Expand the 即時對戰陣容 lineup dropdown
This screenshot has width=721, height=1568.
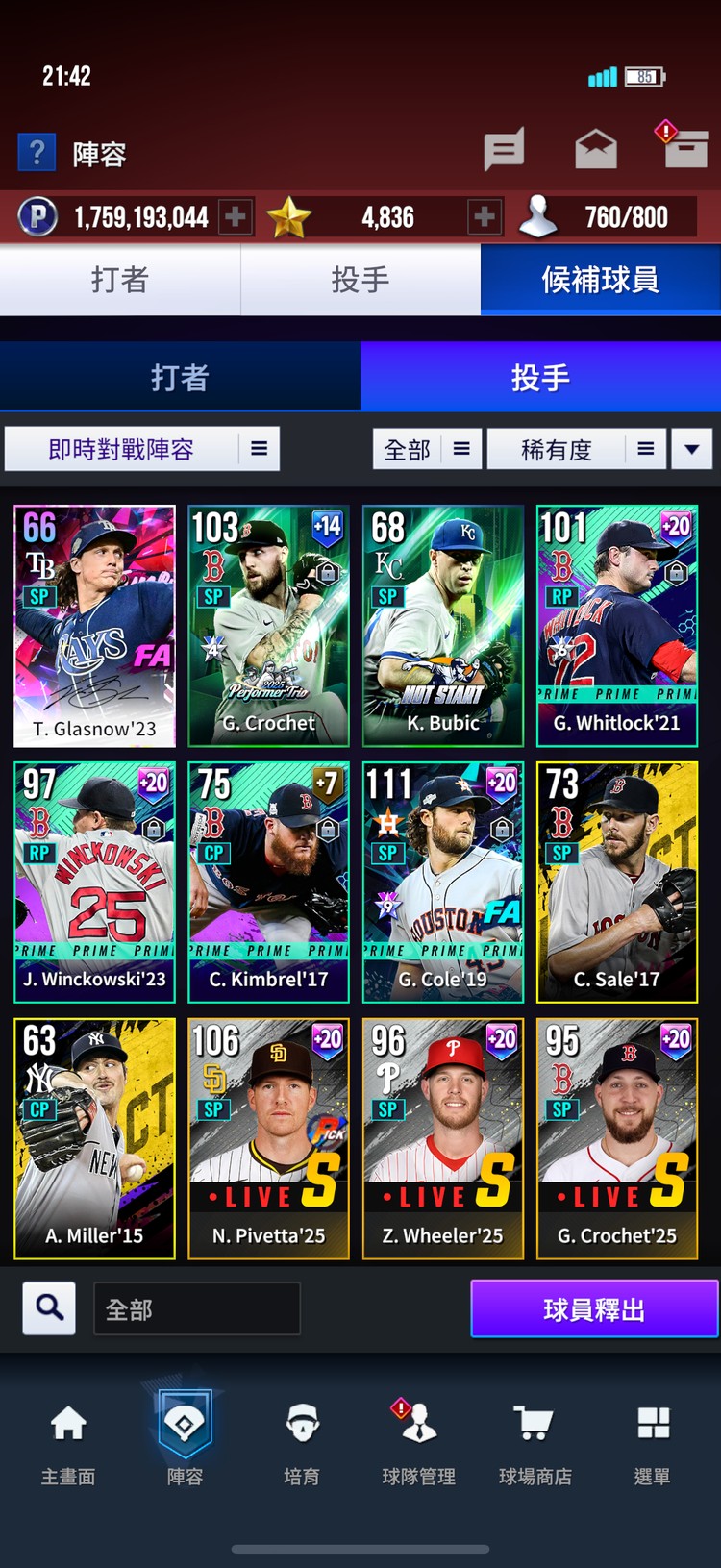tap(142, 449)
